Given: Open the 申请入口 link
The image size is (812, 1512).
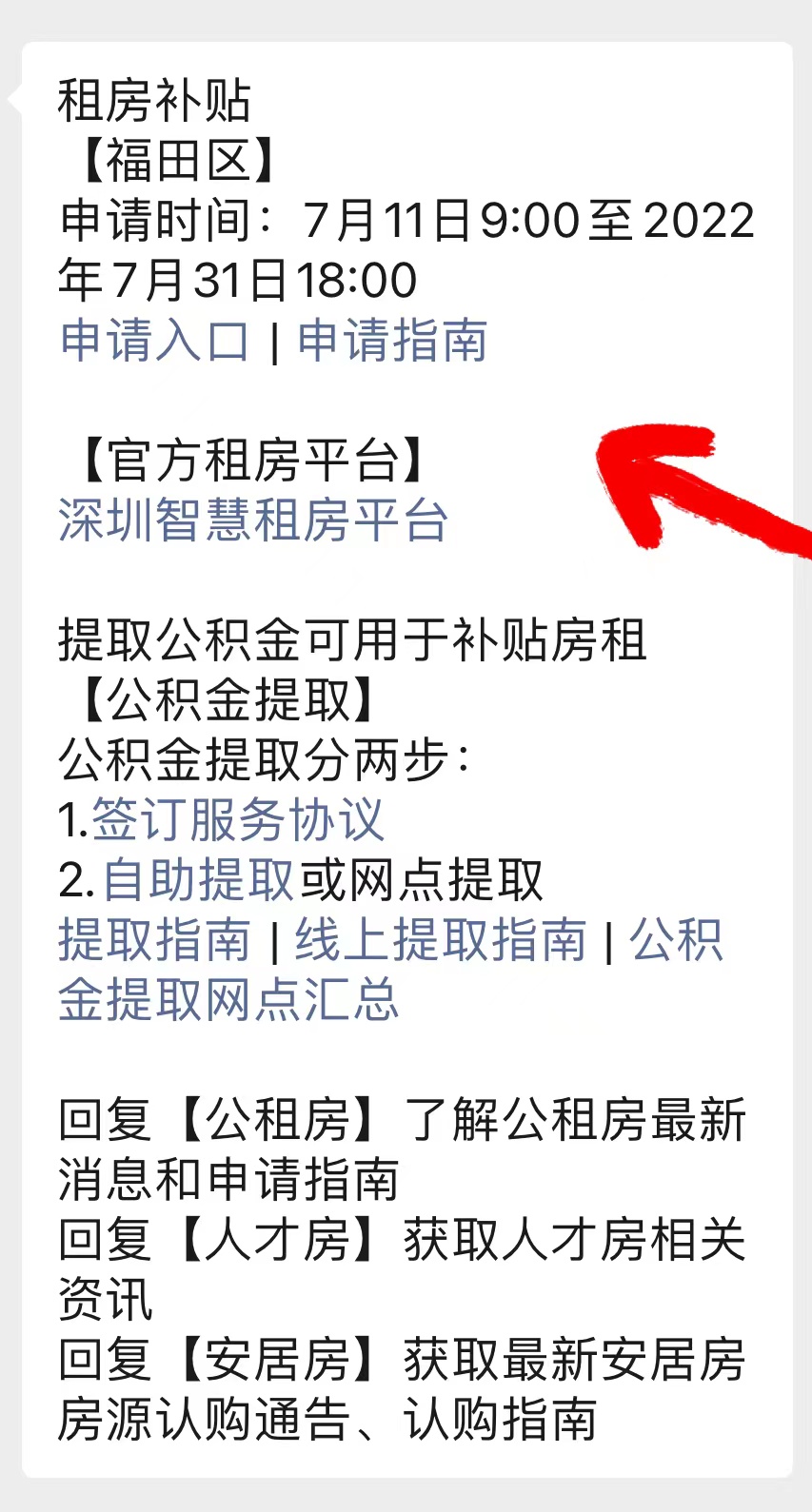Looking at the screenshot, I should pyautogui.click(x=154, y=340).
